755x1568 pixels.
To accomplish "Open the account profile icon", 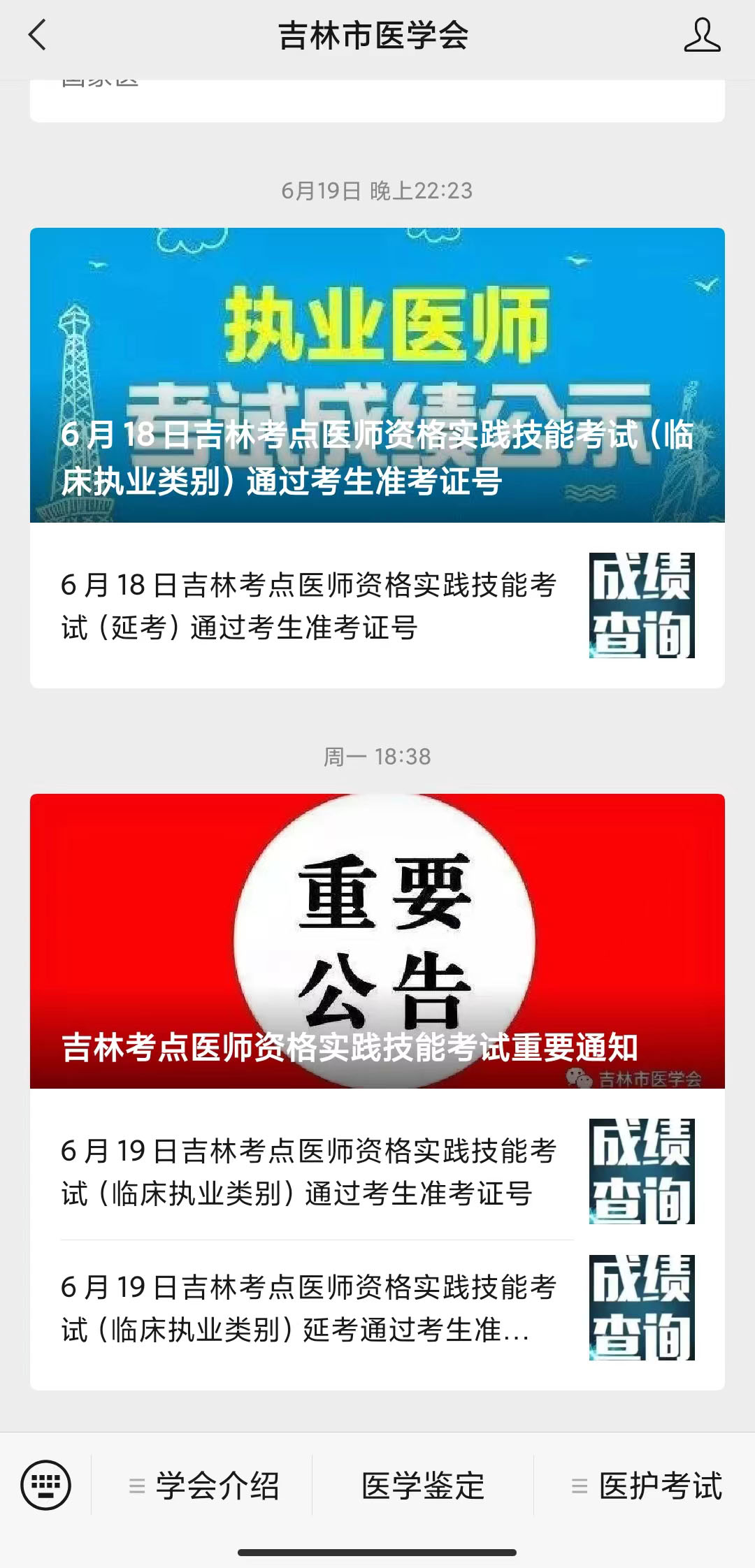I will 701,36.
